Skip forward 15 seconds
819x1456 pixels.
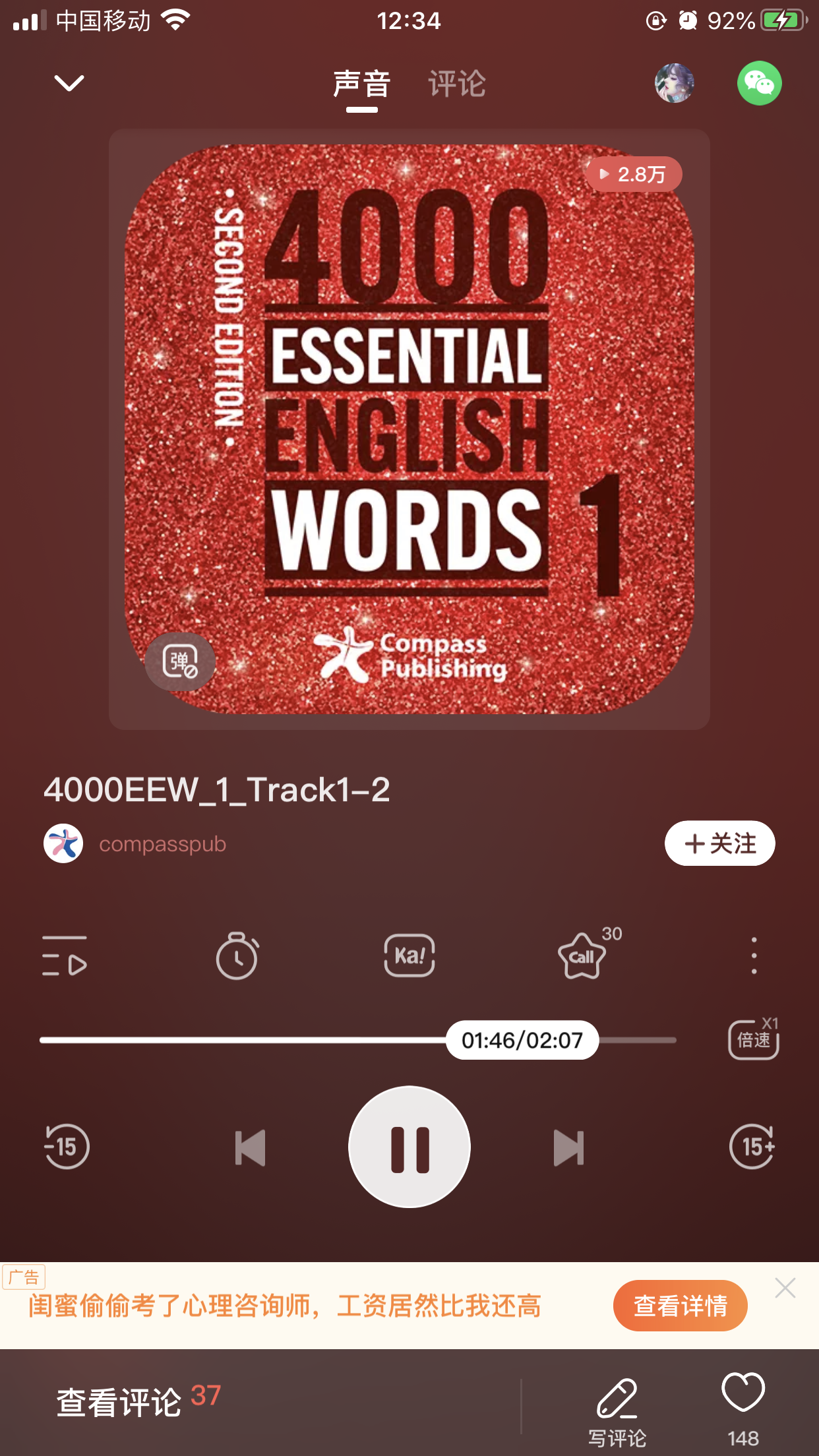[752, 1147]
